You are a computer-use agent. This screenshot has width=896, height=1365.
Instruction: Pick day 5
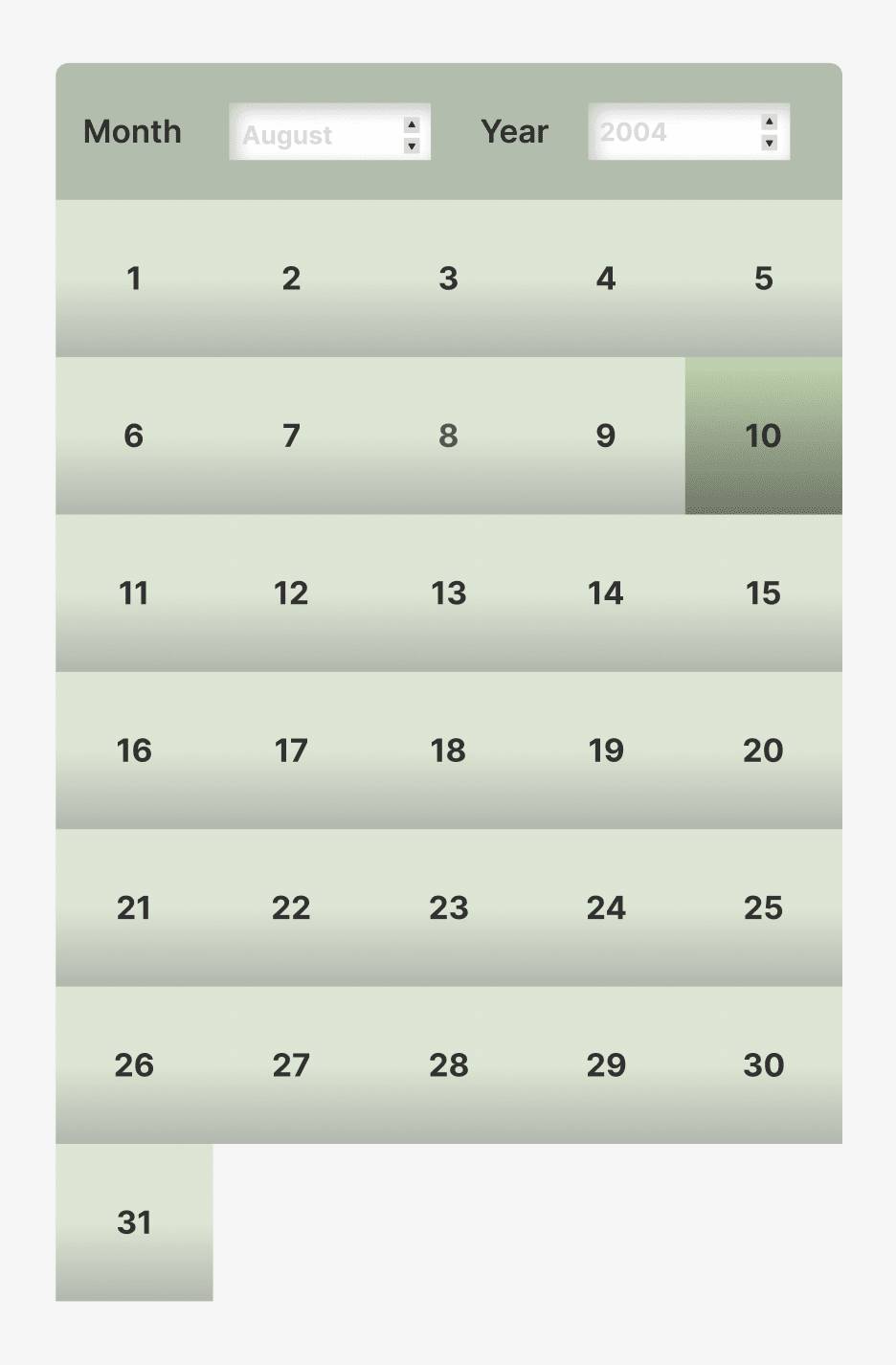click(763, 279)
